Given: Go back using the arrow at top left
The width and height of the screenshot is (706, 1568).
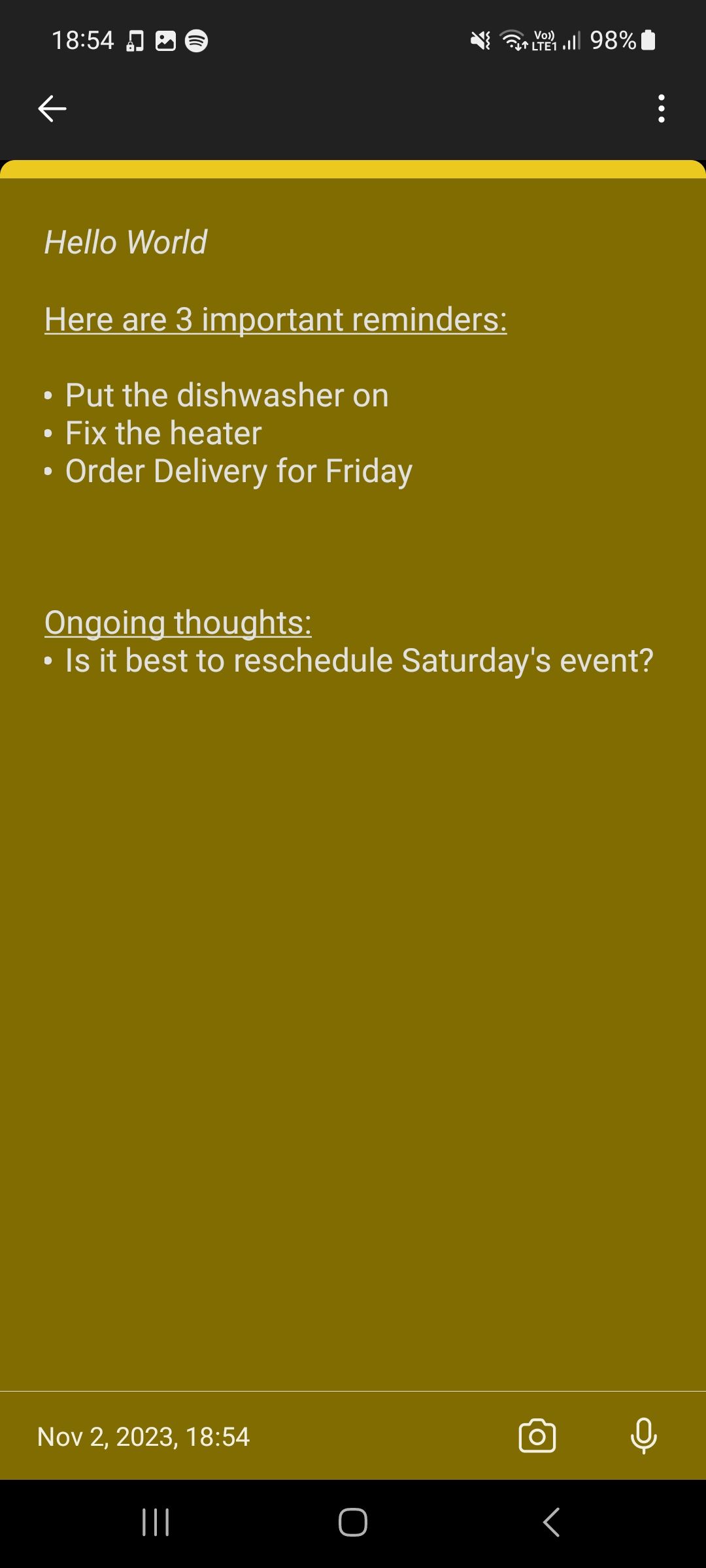Looking at the screenshot, I should pos(52,108).
